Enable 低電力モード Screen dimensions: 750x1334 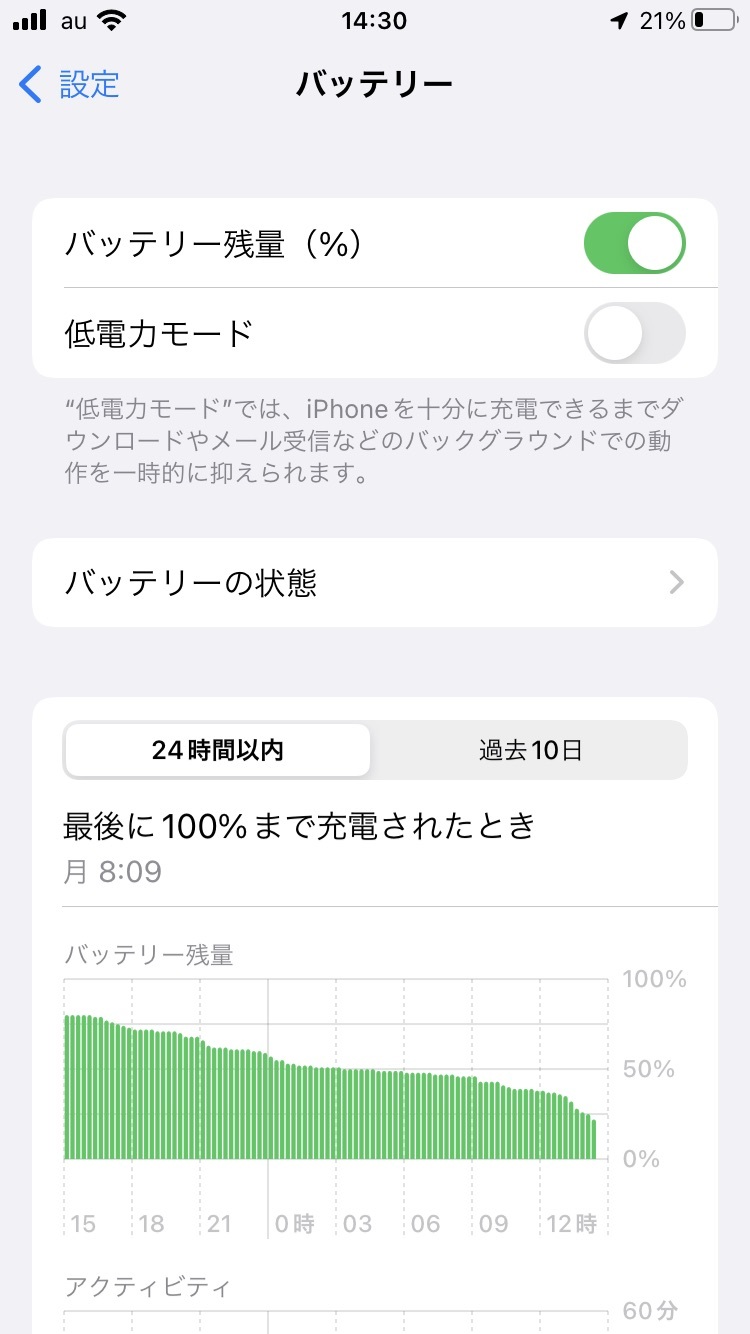click(635, 333)
